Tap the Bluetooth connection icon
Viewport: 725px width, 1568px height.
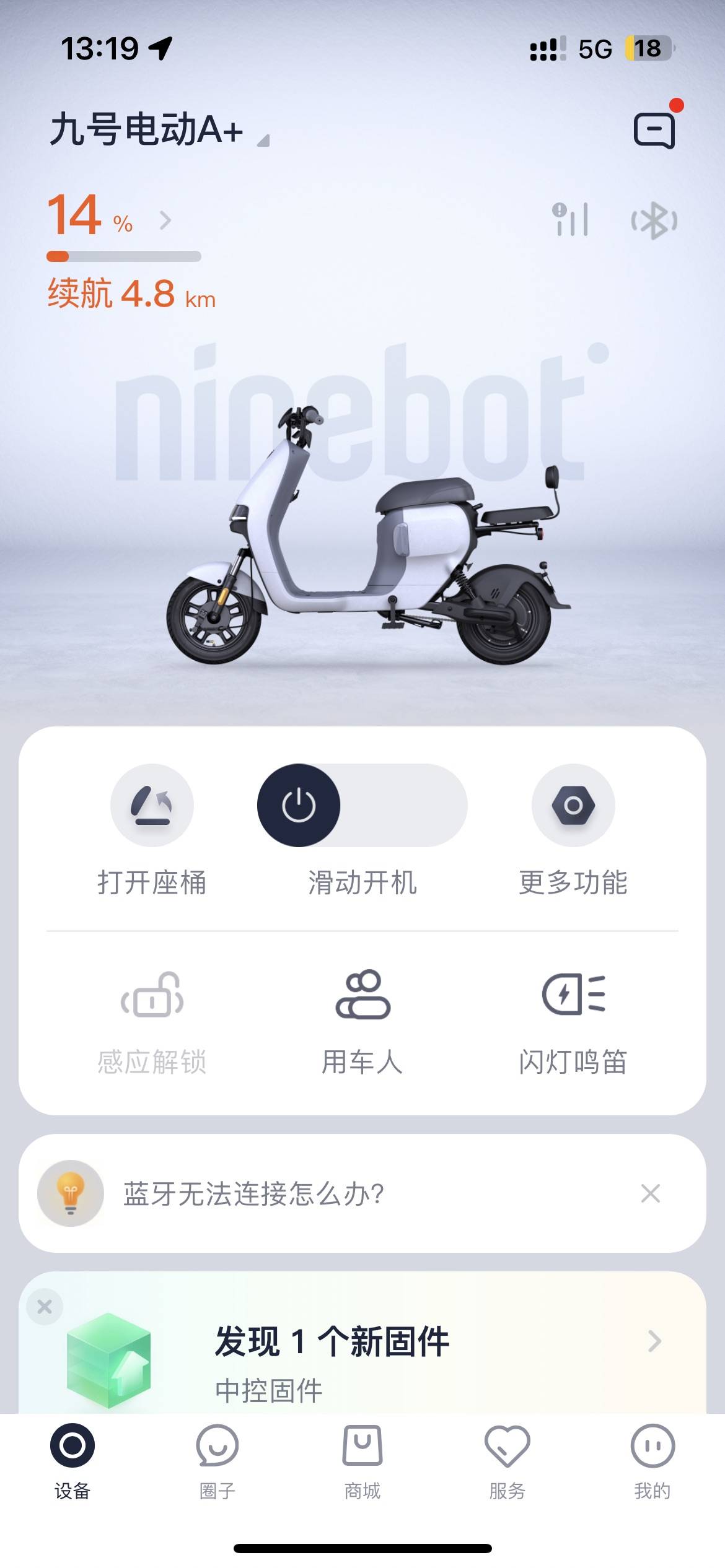(x=654, y=220)
